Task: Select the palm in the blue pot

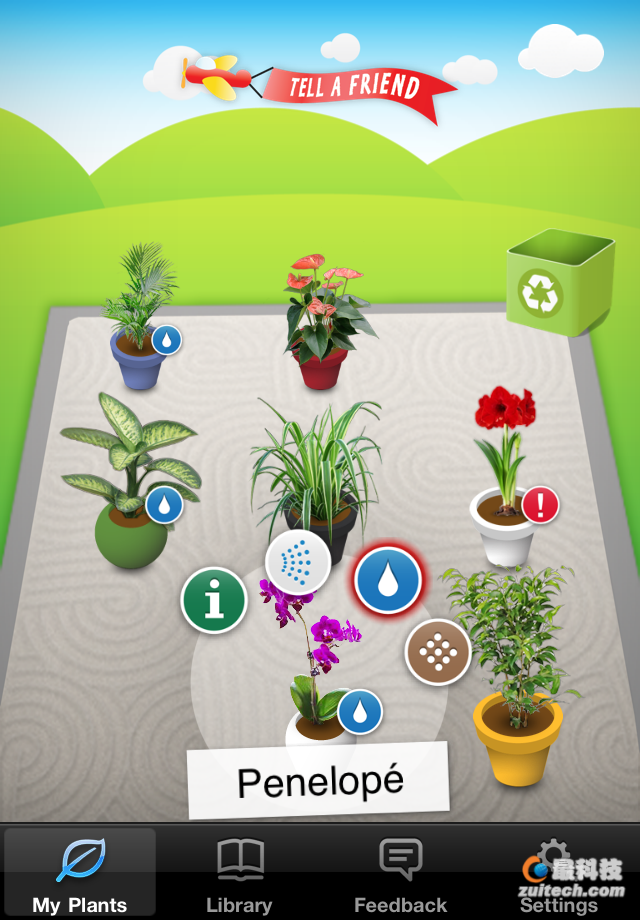Action: pyautogui.click(x=138, y=320)
